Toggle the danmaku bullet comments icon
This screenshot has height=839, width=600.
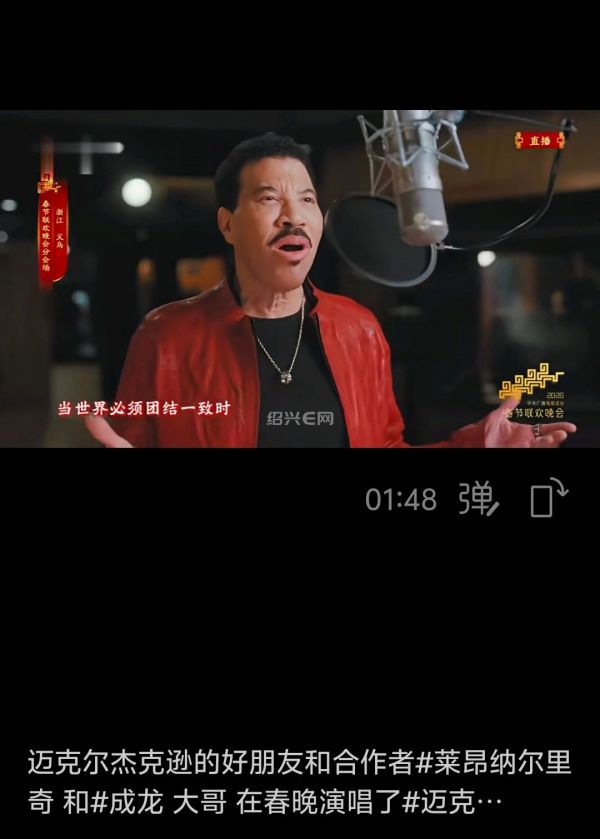478,498
